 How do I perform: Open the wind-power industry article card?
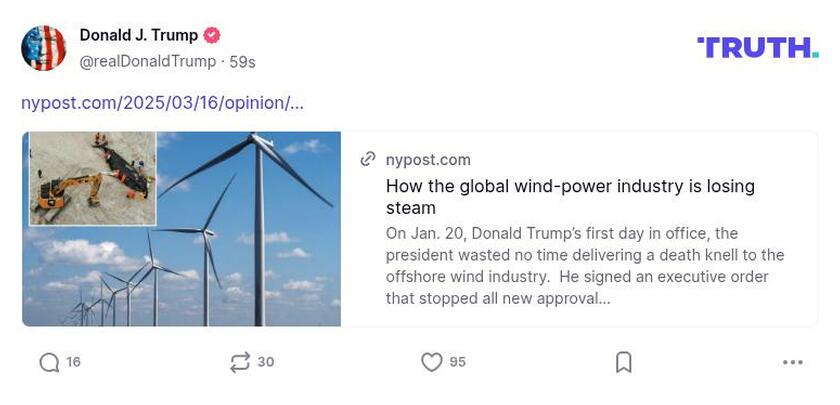pyautogui.click(x=570, y=197)
